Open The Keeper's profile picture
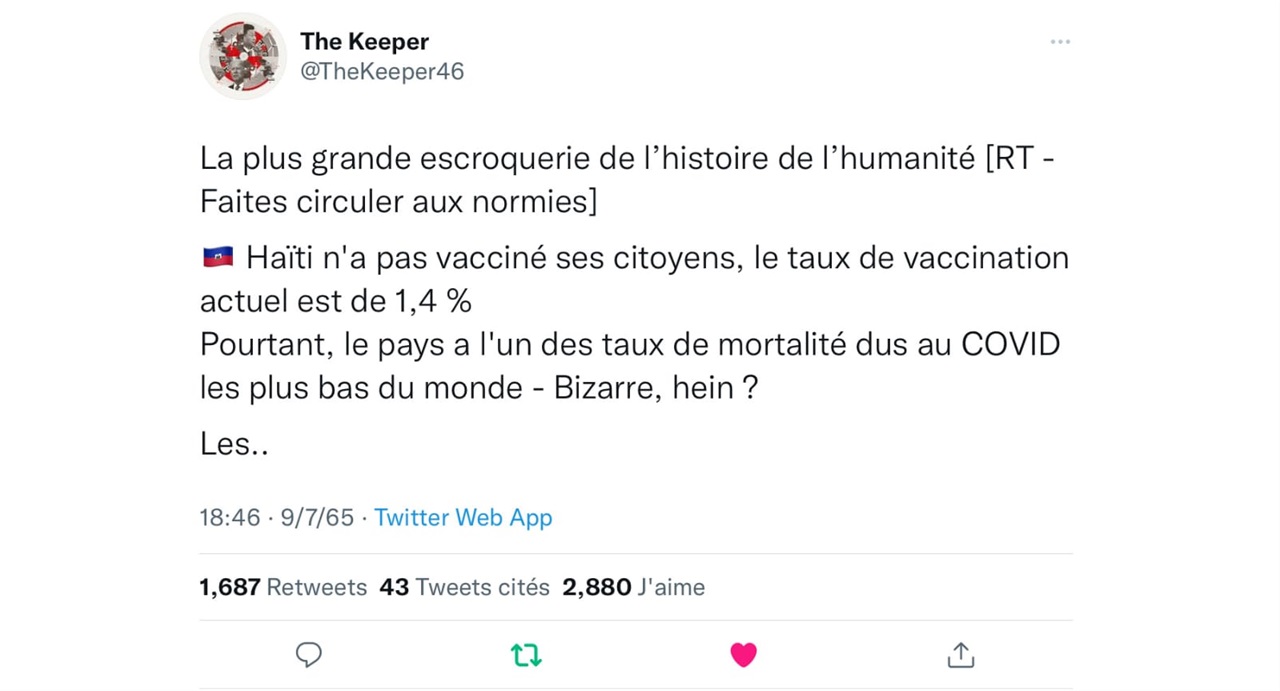Viewport: 1280px width, 691px height. 244,56
